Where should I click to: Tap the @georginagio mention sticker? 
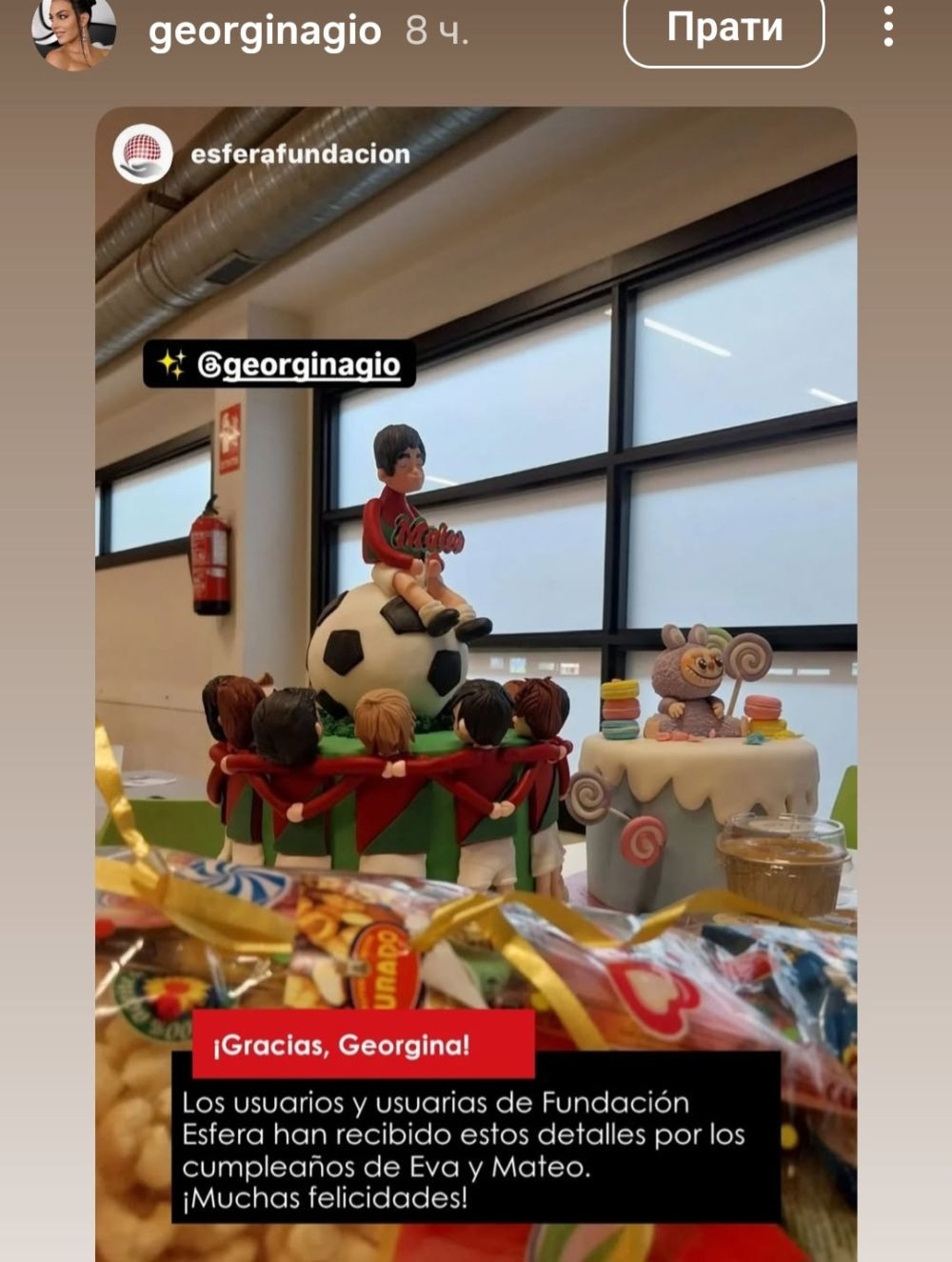point(279,364)
